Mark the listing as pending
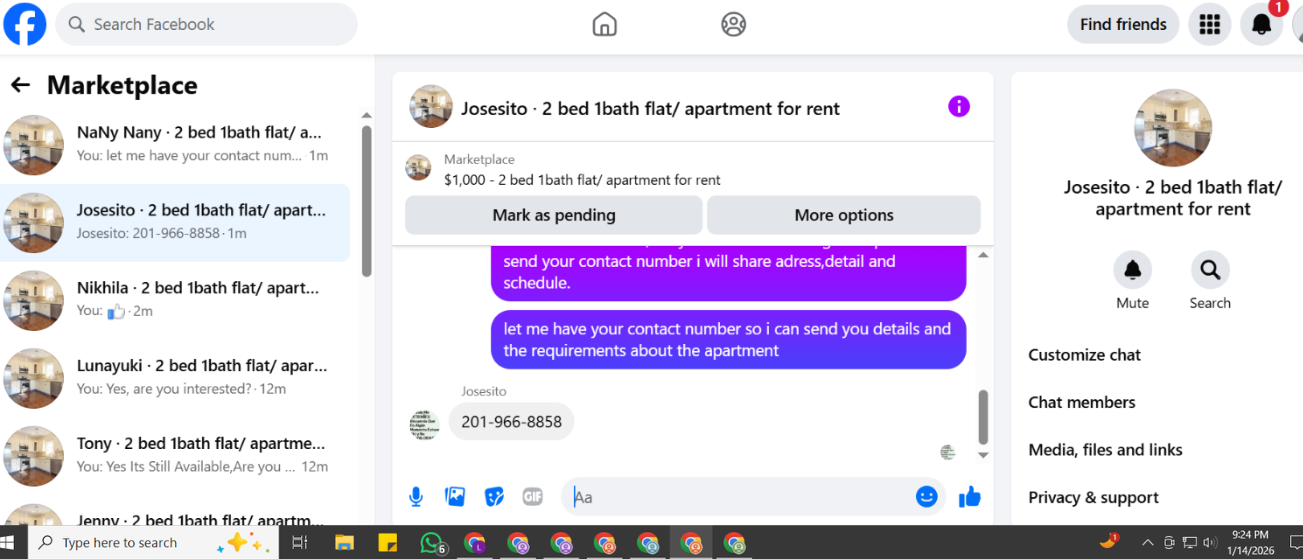The height and width of the screenshot is (559, 1303). tap(553, 215)
